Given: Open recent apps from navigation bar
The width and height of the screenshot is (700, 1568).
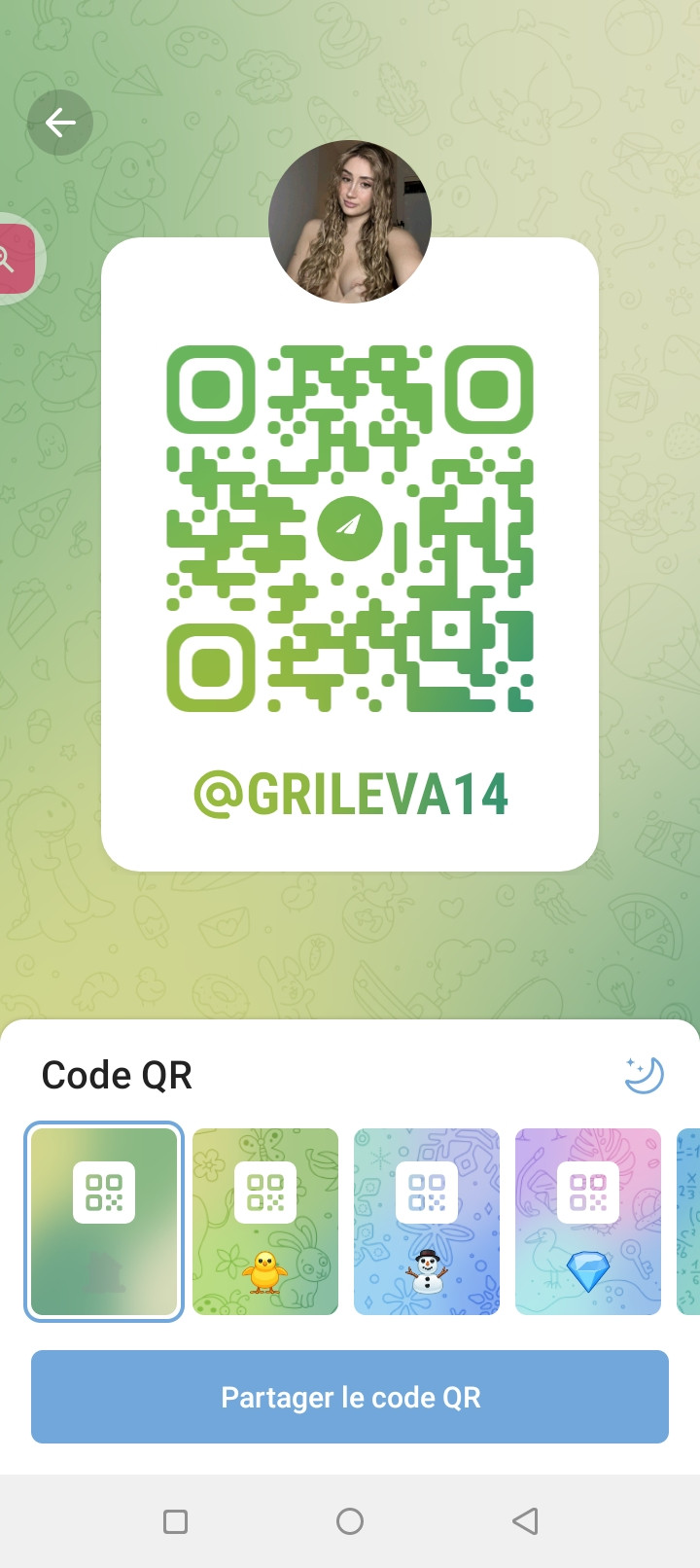Looking at the screenshot, I should pos(176,1521).
